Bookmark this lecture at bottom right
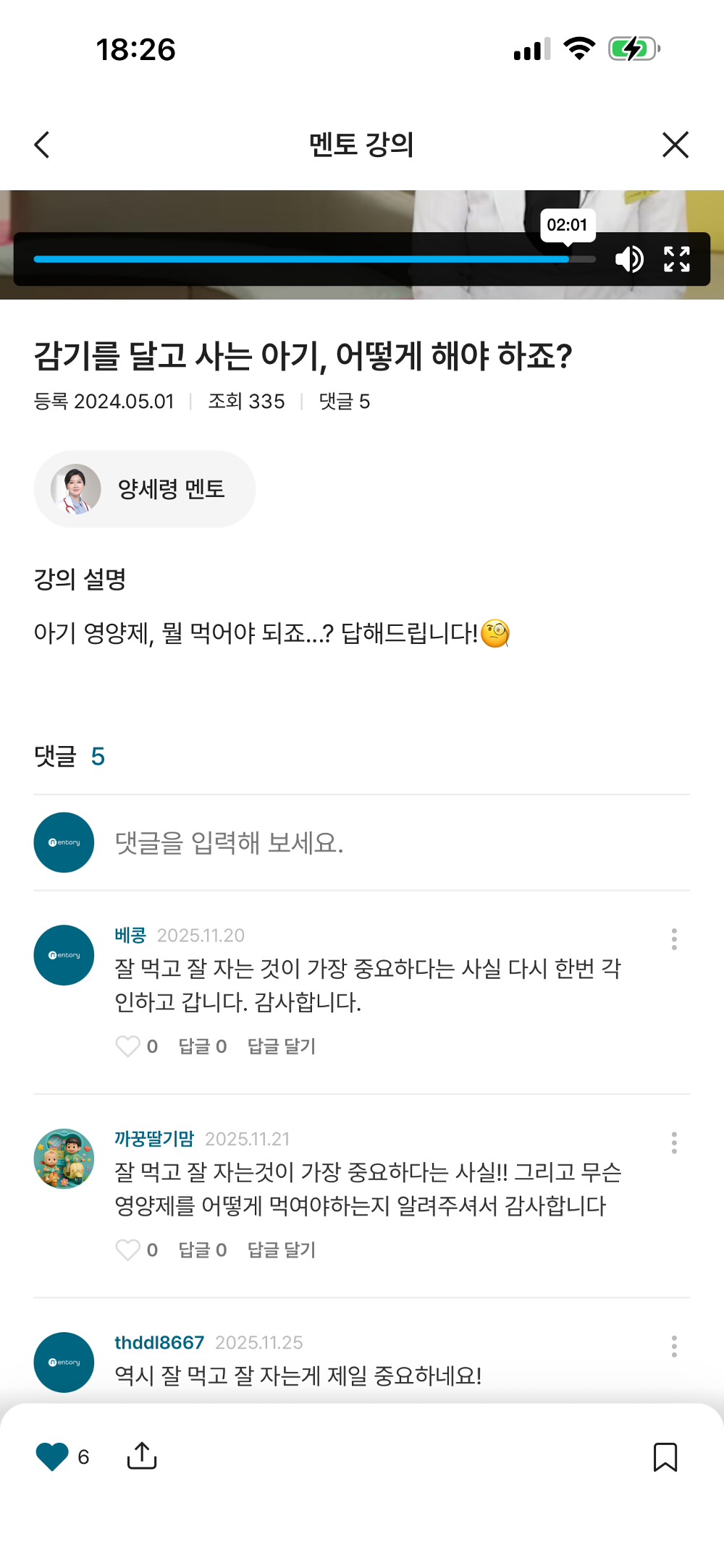Image resolution: width=724 pixels, height=1568 pixels. 665,1457
